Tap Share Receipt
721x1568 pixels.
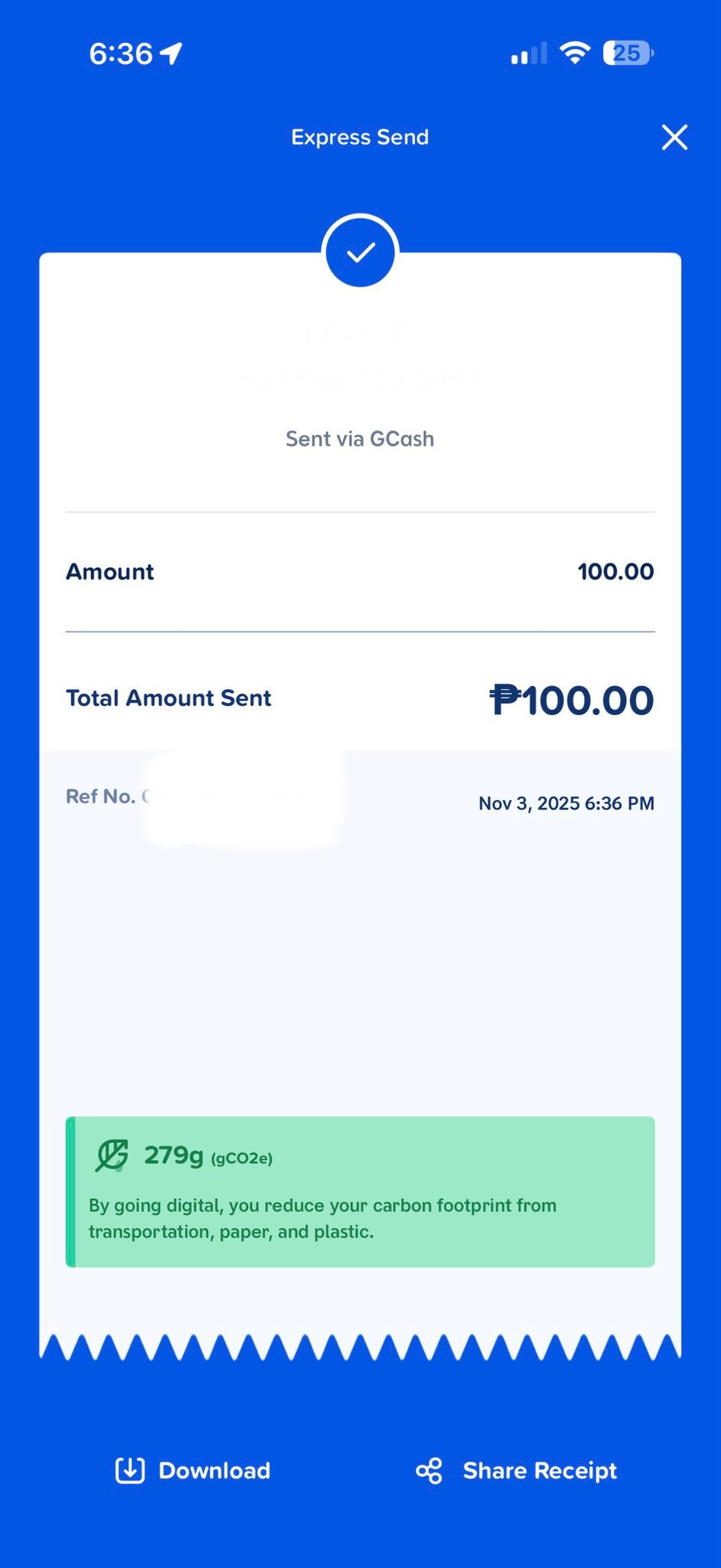pos(517,1471)
